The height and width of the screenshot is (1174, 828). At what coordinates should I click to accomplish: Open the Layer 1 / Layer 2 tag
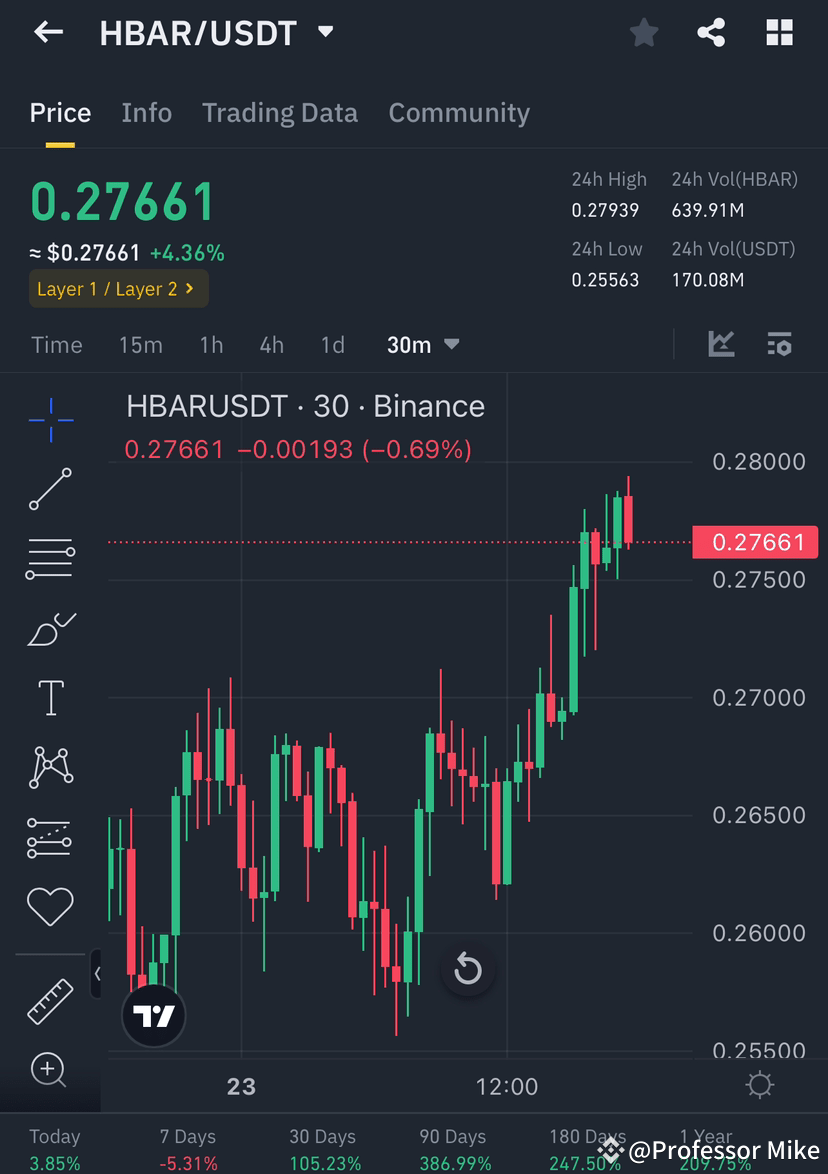point(118,289)
